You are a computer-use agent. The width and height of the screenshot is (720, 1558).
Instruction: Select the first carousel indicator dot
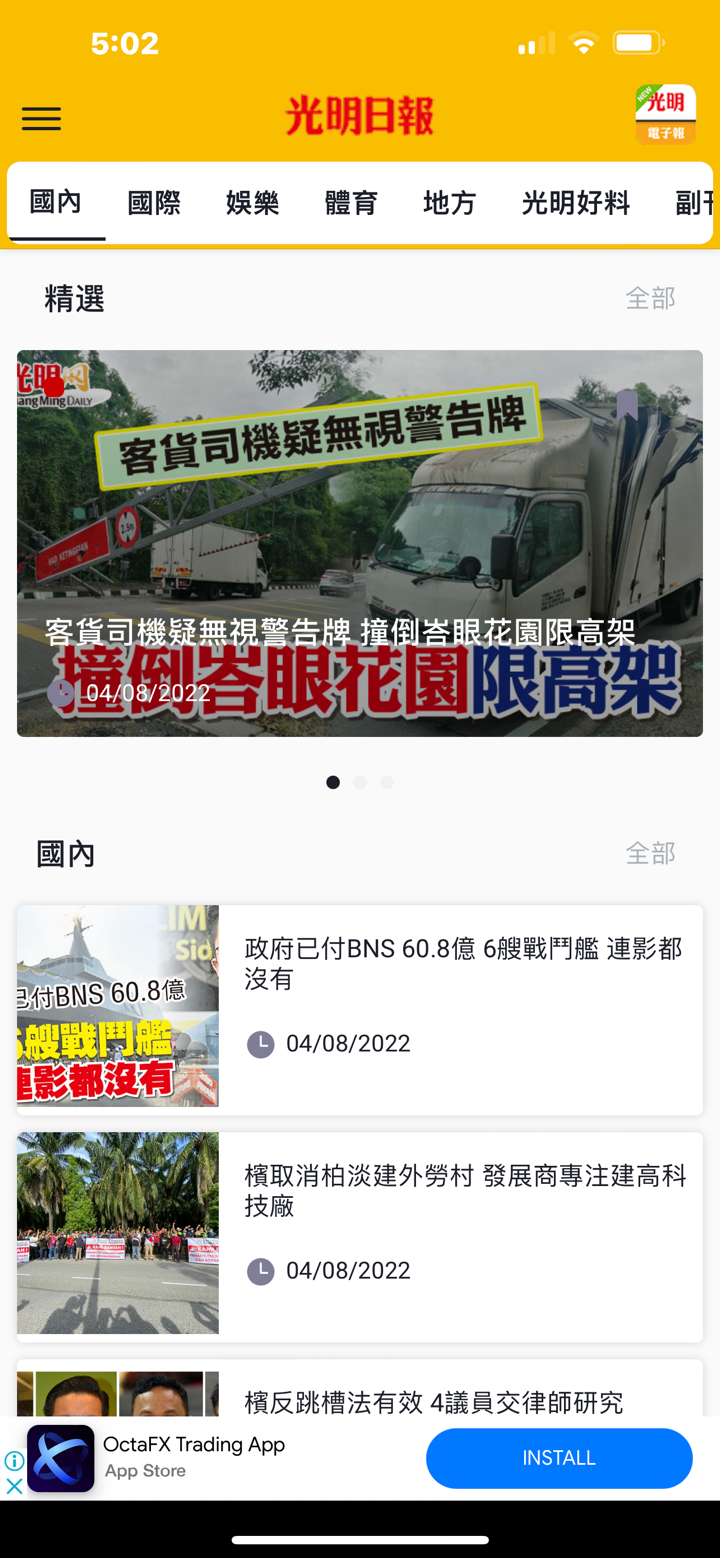[333, 783]
